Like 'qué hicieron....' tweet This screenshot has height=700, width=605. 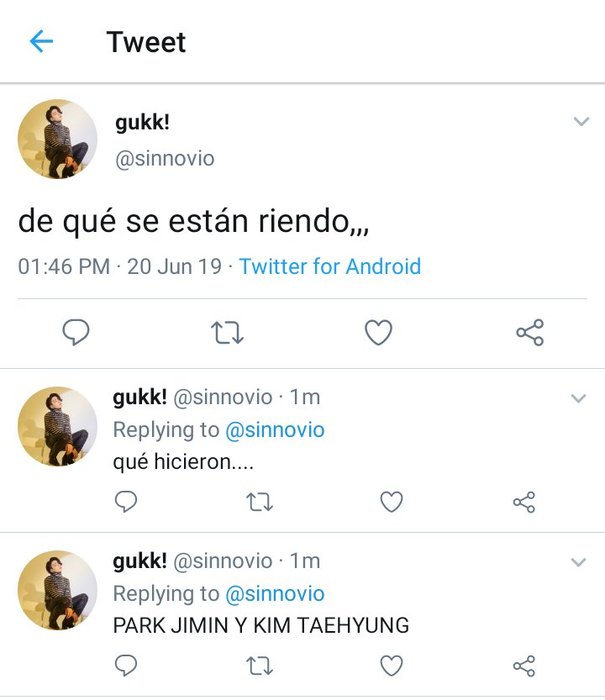392,501
